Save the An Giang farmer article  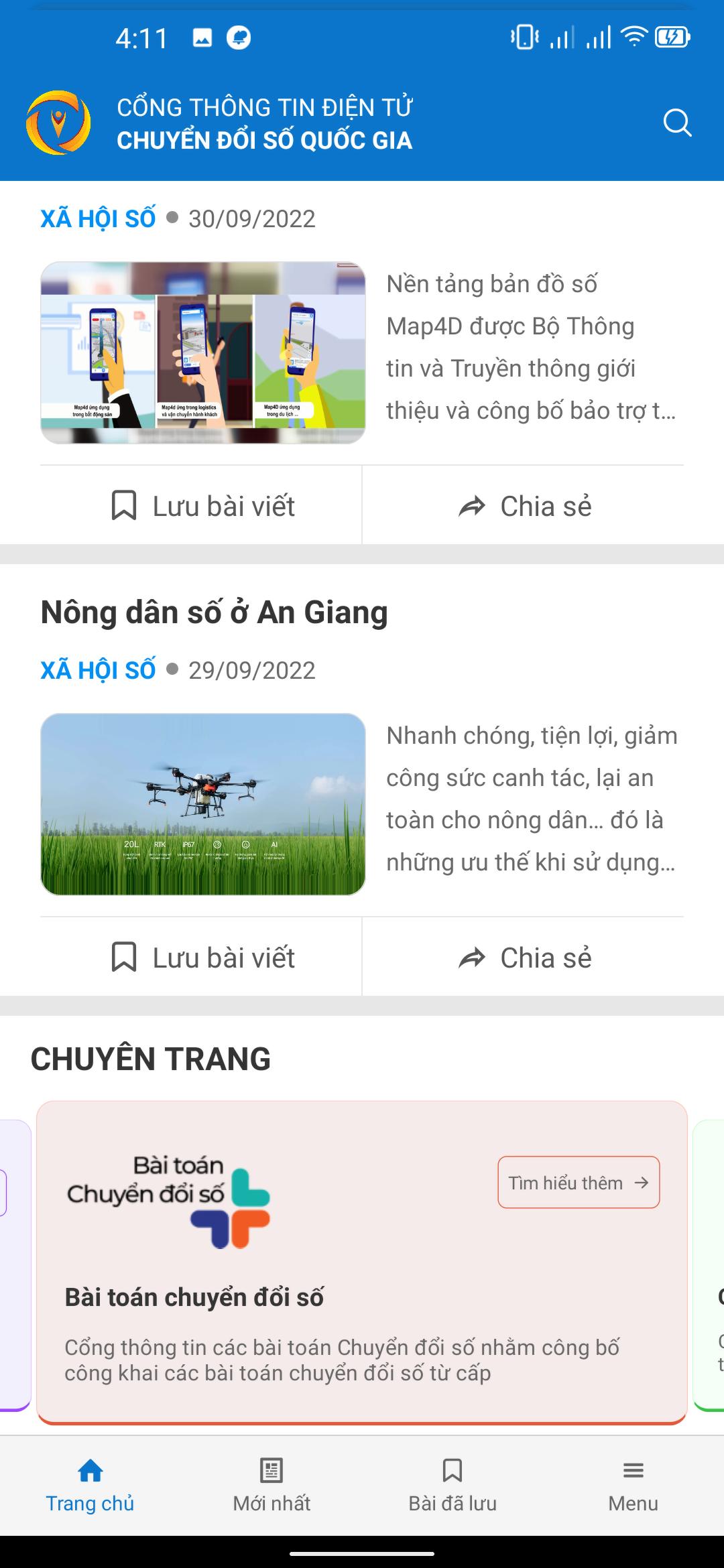point(203,958)
